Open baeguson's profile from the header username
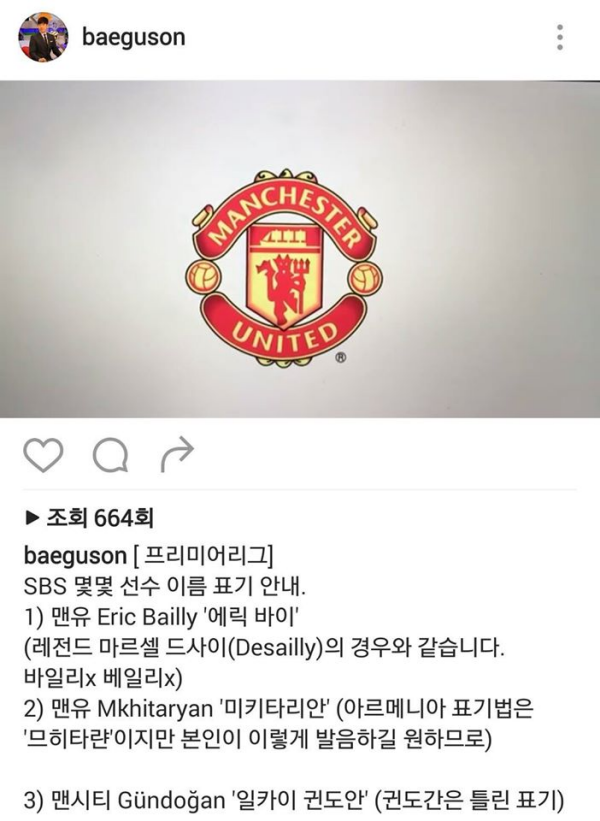This screenshot has height=821, width=600. pyautogui.click(x=133, y=38)
